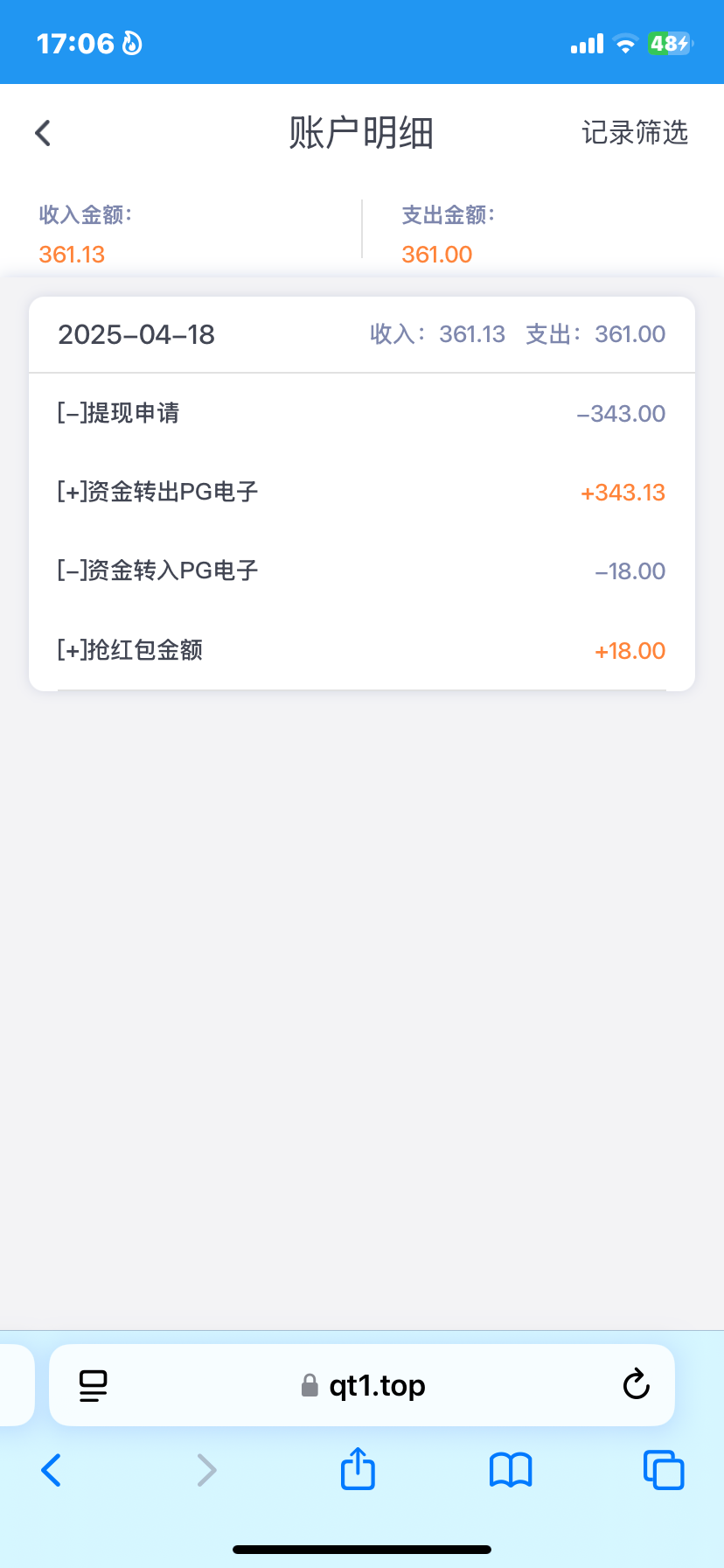Screen dimensions: 724x1568
Task: Go back from 账户明细 page
Action: (43, 133)
